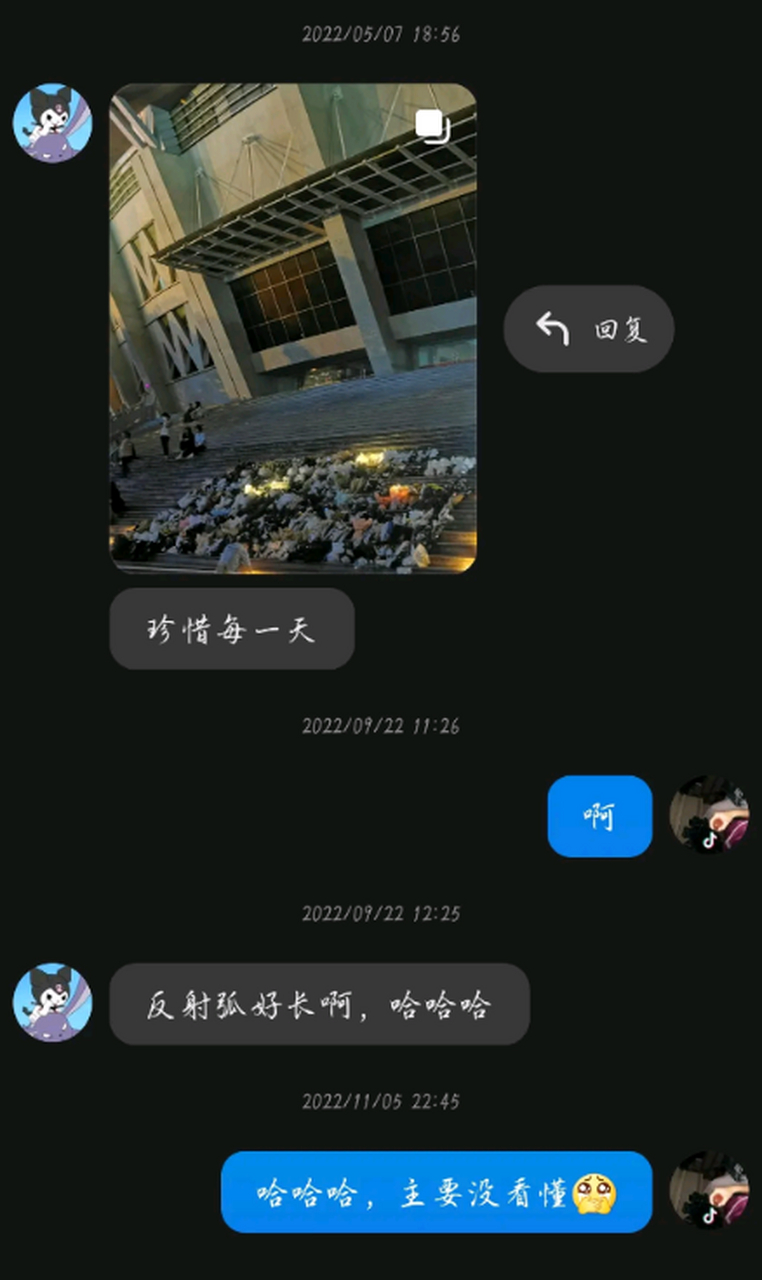Select the blue 啊 message bubble
The image size is (762, 1280).
599,817
